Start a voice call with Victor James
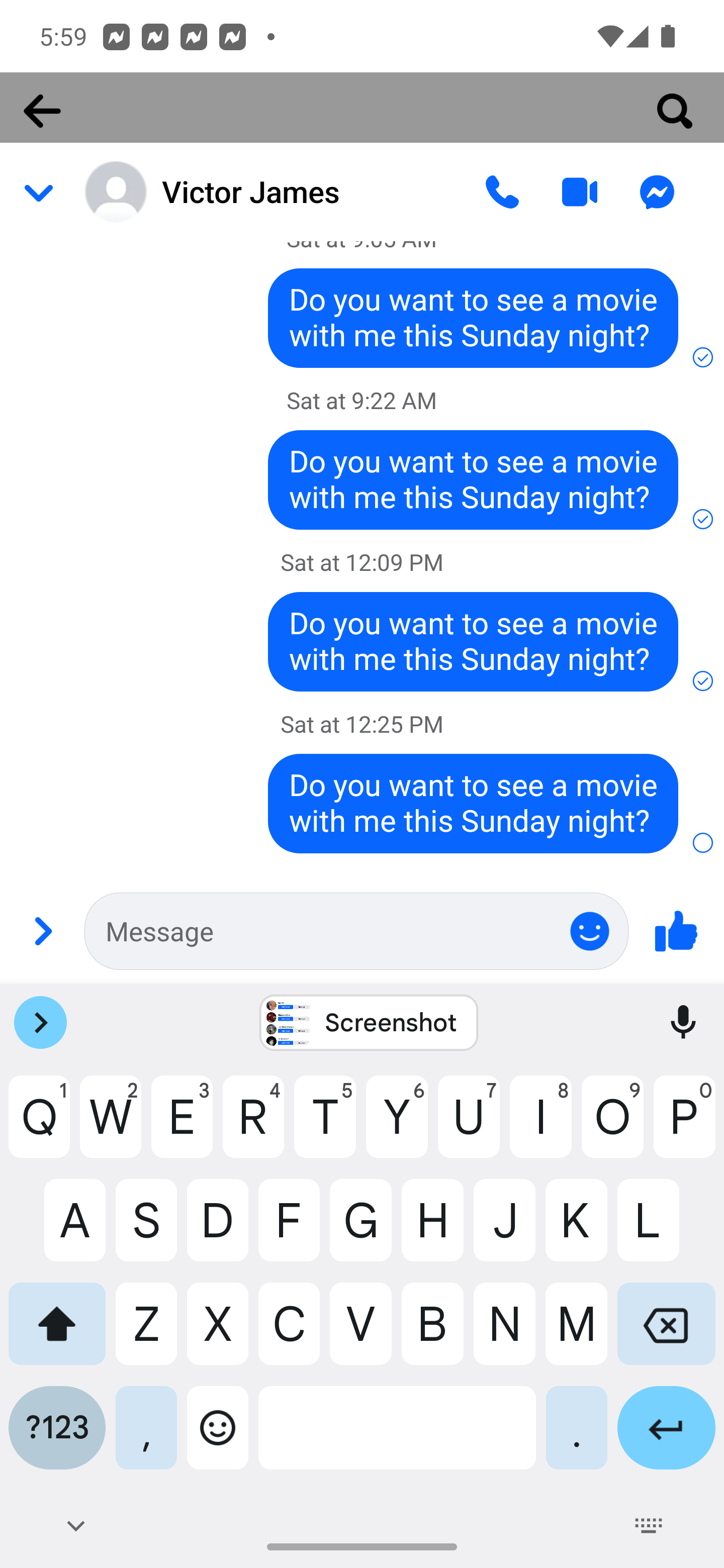 point(502,192)
